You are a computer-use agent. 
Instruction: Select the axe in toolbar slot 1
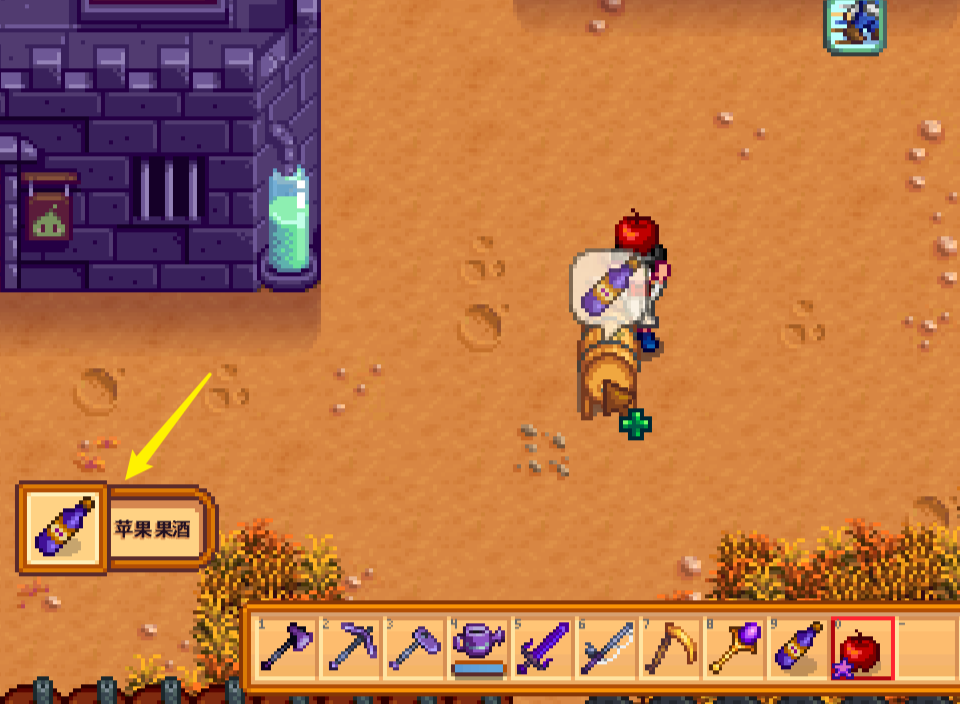coord(287,648)
